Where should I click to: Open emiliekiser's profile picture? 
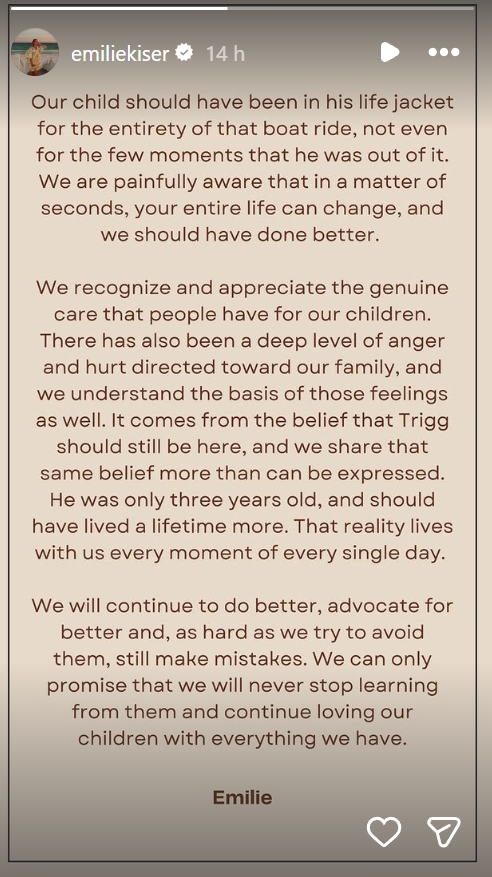click(35, 52)
